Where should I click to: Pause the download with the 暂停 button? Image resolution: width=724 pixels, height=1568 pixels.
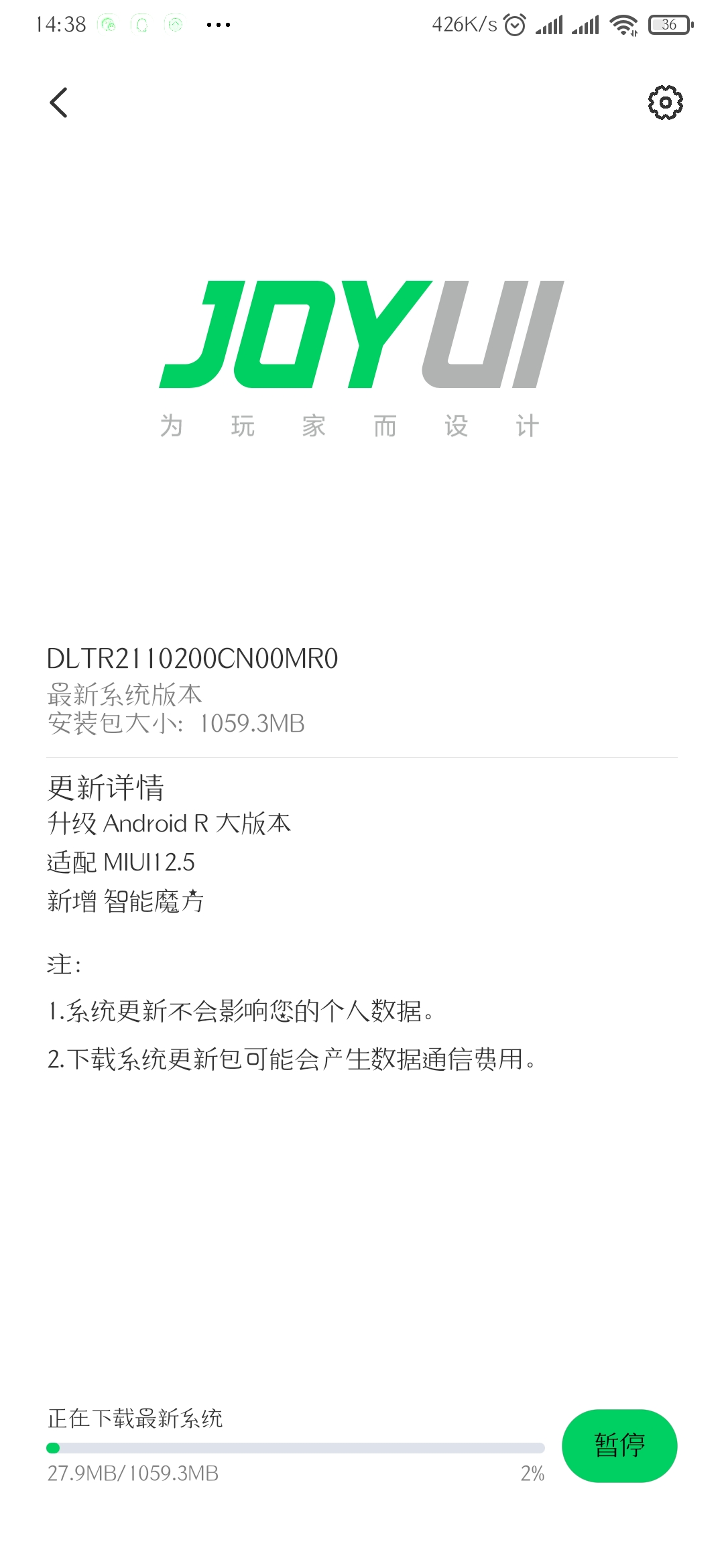(x=619, y=1445)
